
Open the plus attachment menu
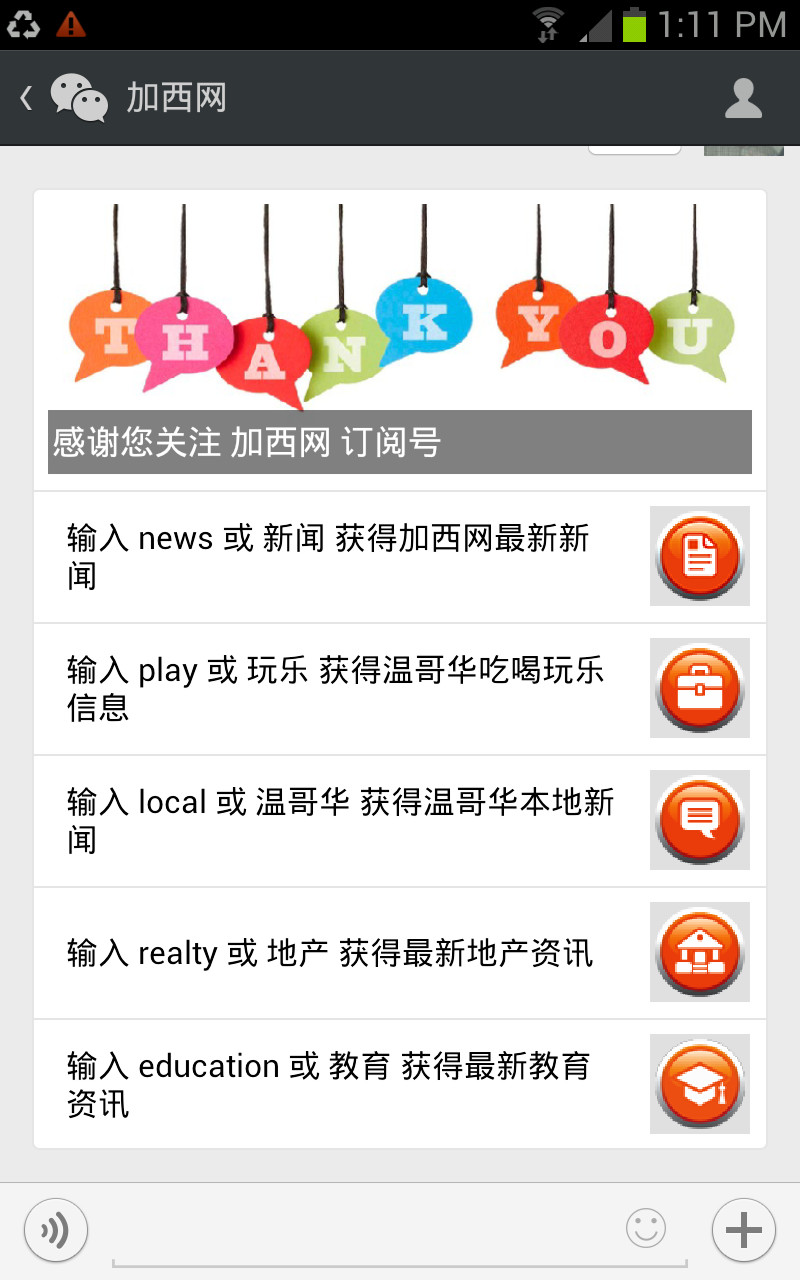tap(744, 1230)
